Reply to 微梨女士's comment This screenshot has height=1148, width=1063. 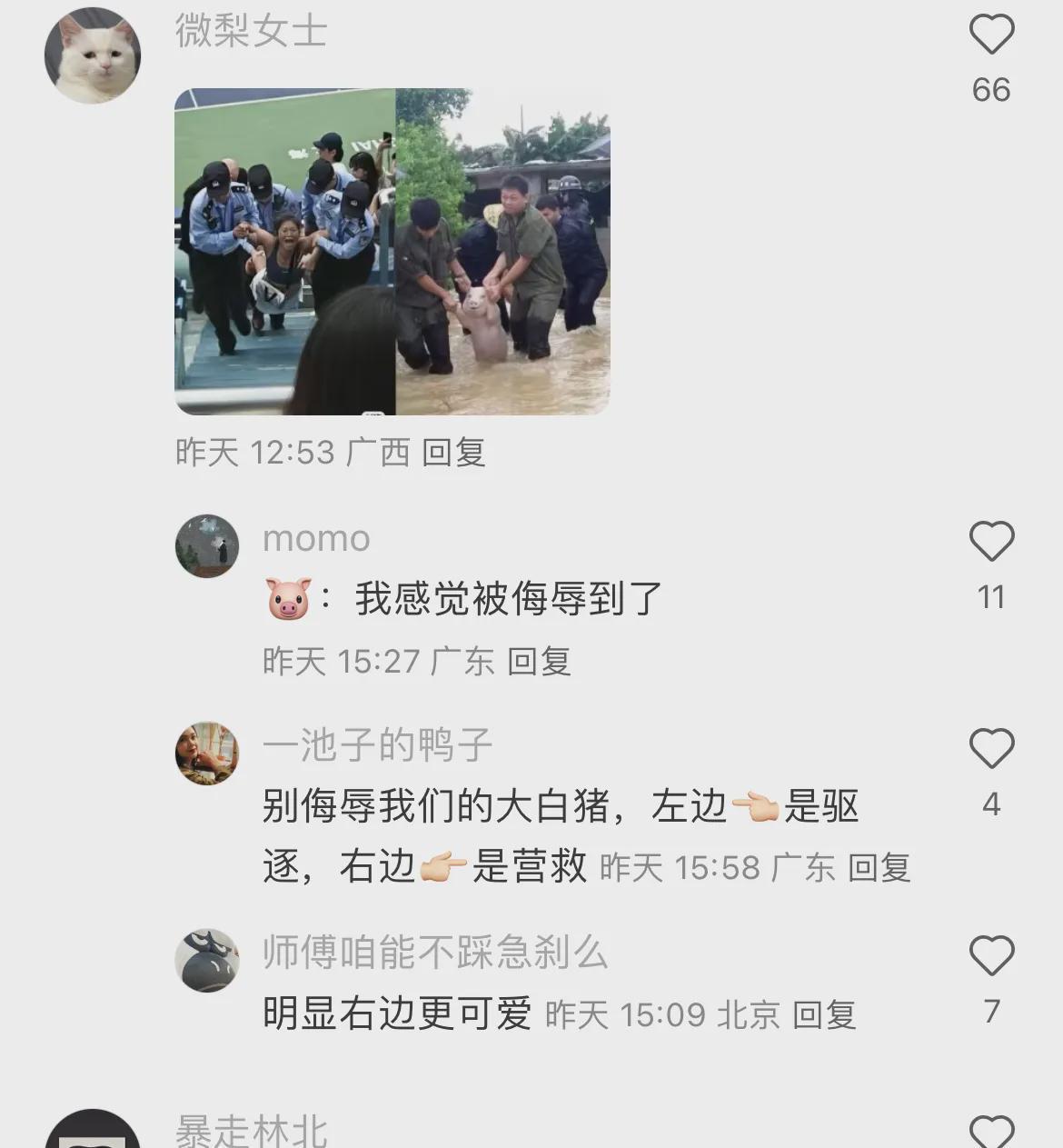453,453
